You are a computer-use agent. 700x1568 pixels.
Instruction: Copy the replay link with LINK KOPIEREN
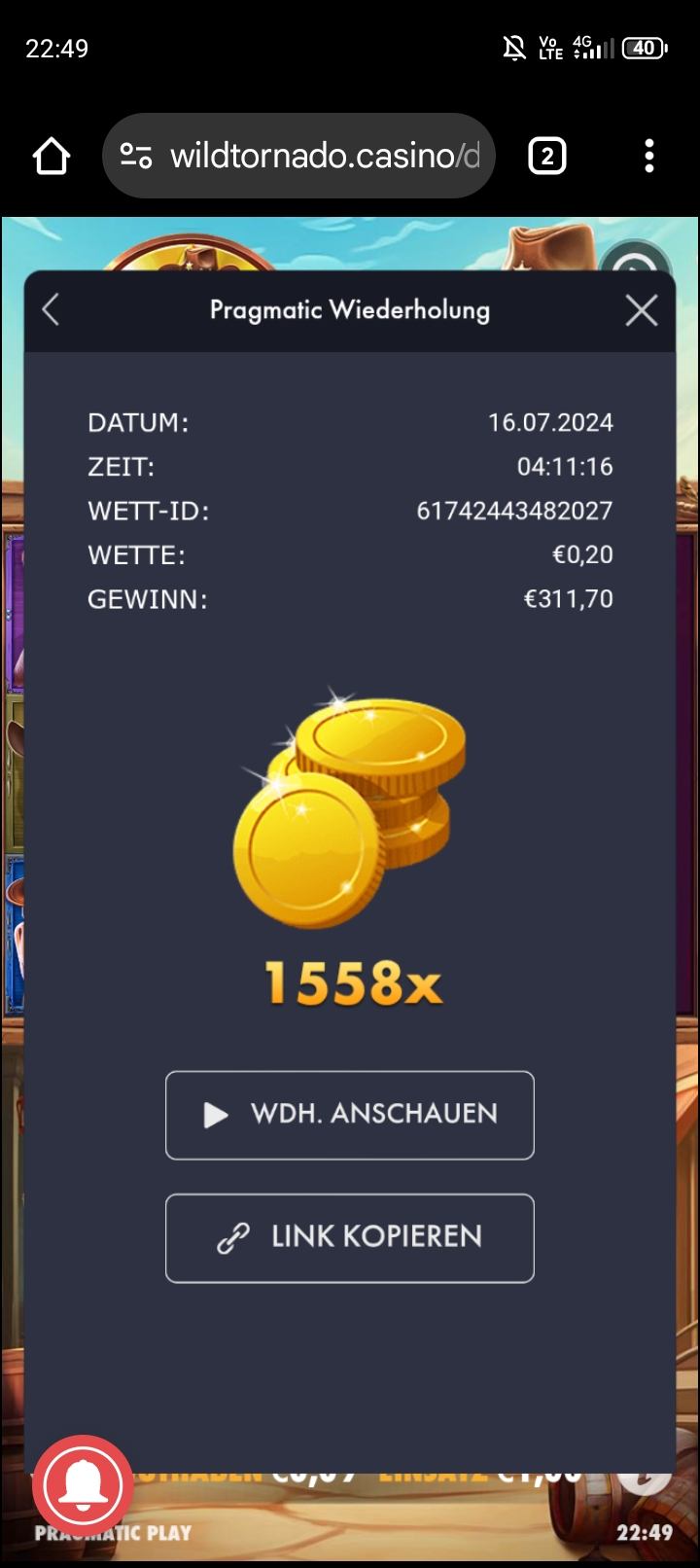(x=350, y=1237)
